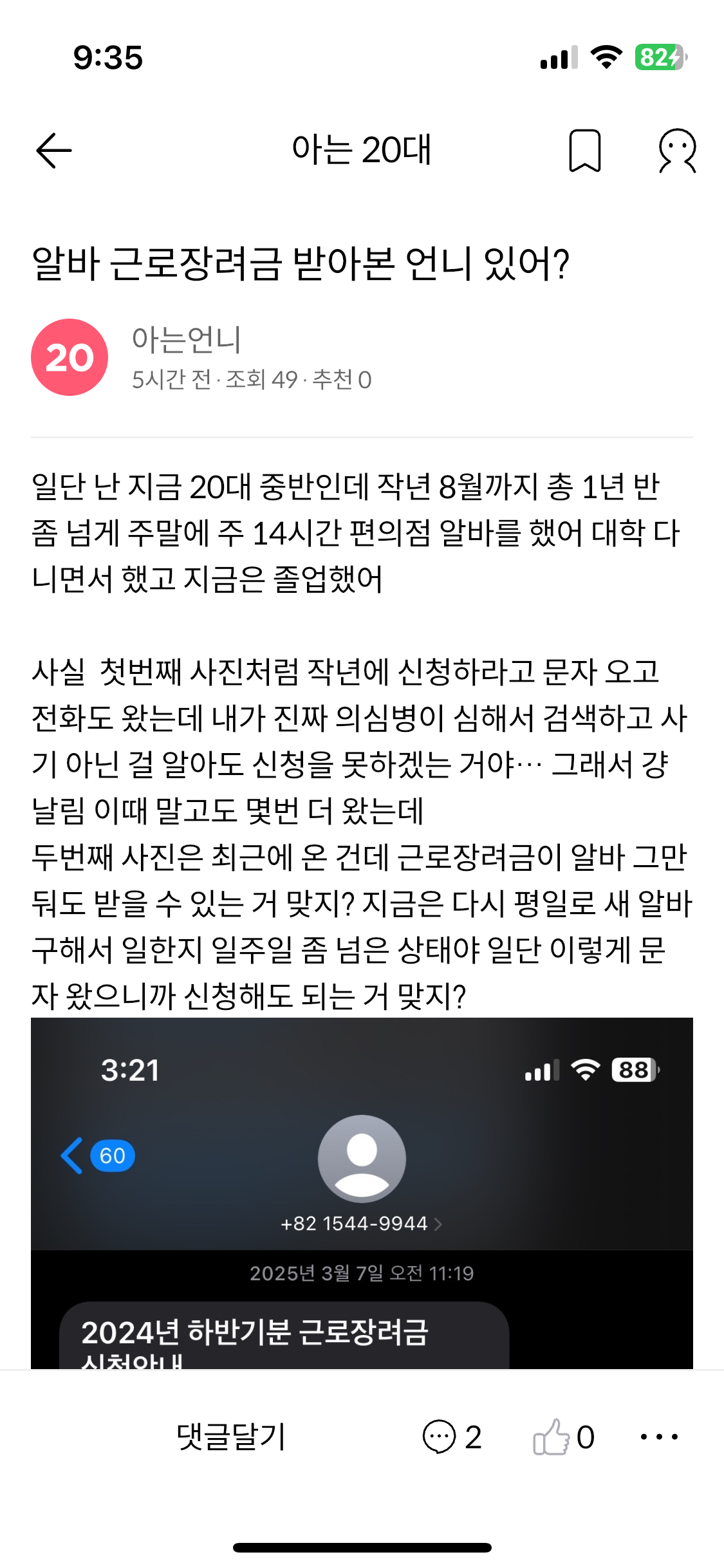The width and height of the screenshot is (724, 1568).
Task: Tap 댓글달기 to write a comment
Action: click(x=230, y=1437)
